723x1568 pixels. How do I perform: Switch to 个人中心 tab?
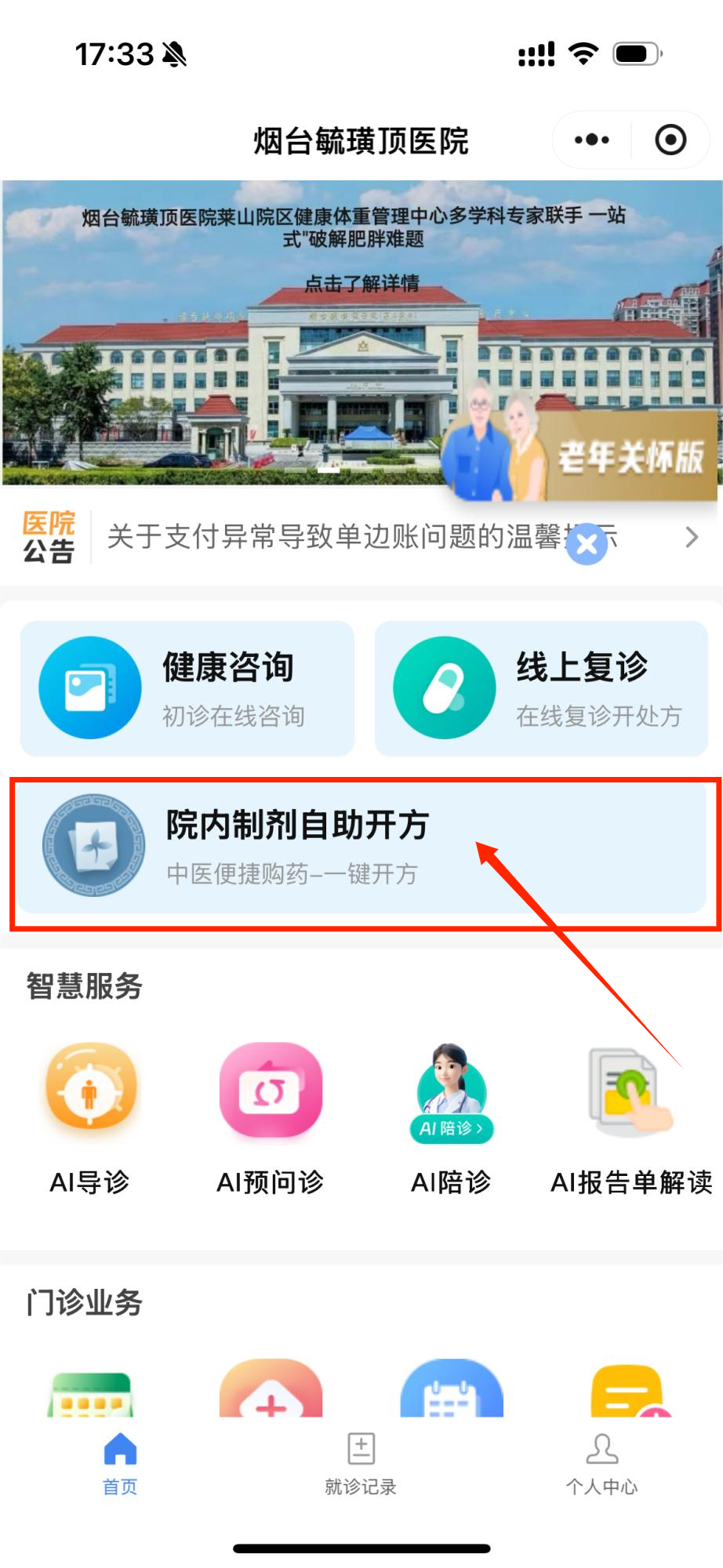[601, 1463]
